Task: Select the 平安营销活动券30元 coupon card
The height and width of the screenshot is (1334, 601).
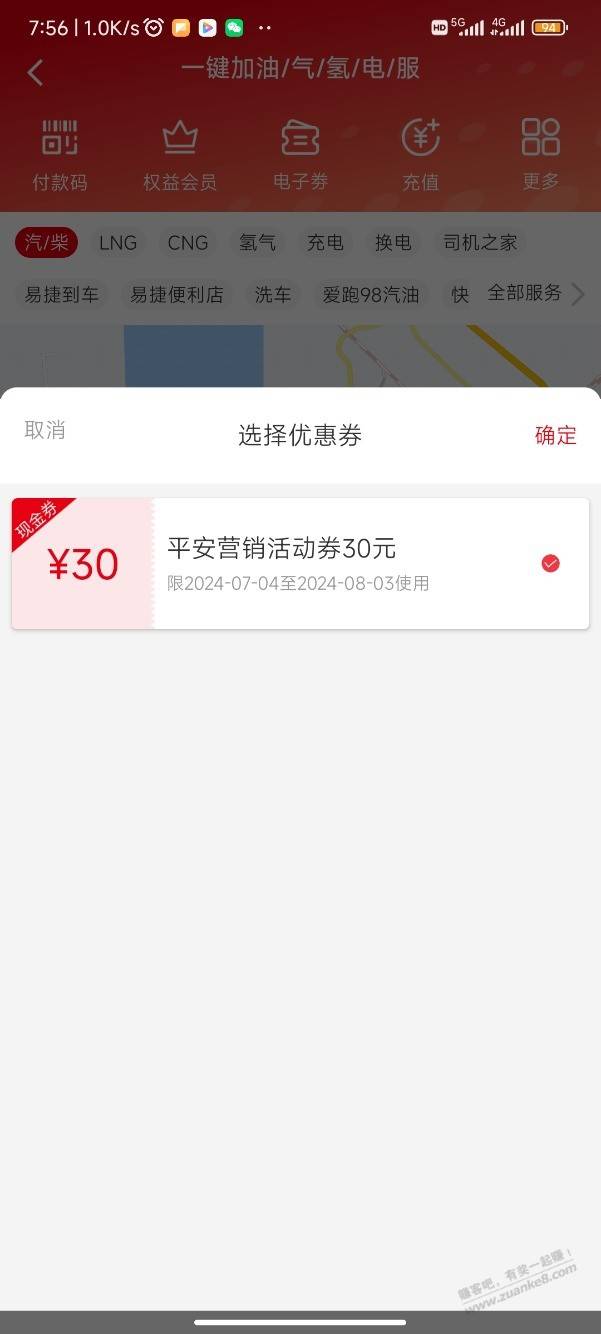Action: coord(300,564)
